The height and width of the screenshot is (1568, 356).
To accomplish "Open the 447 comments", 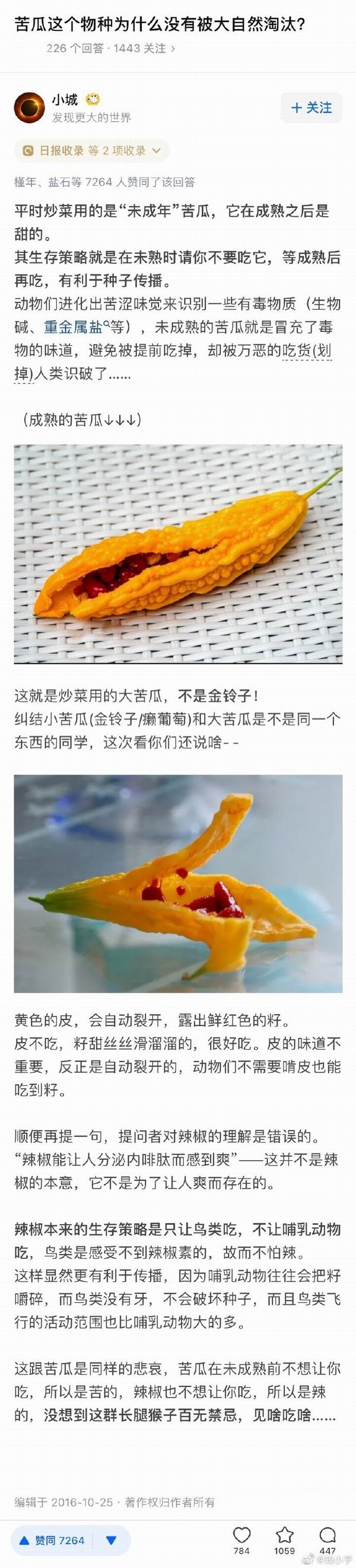I will (x=328, y=1536).
